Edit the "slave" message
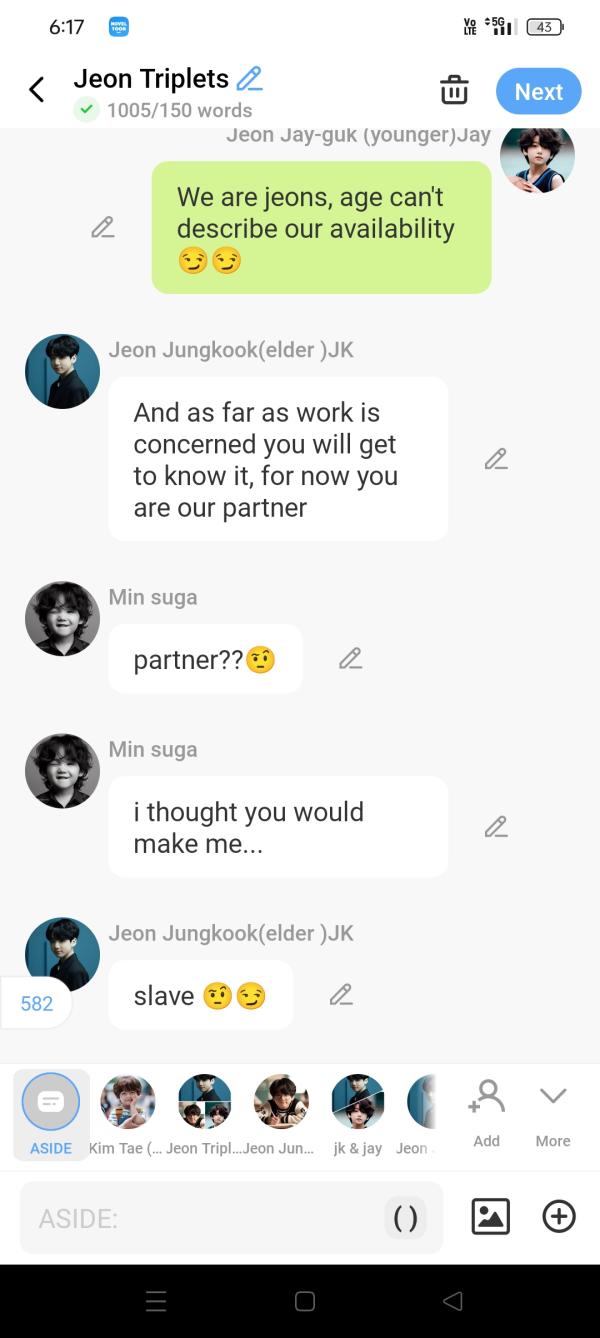 (341, 995)
